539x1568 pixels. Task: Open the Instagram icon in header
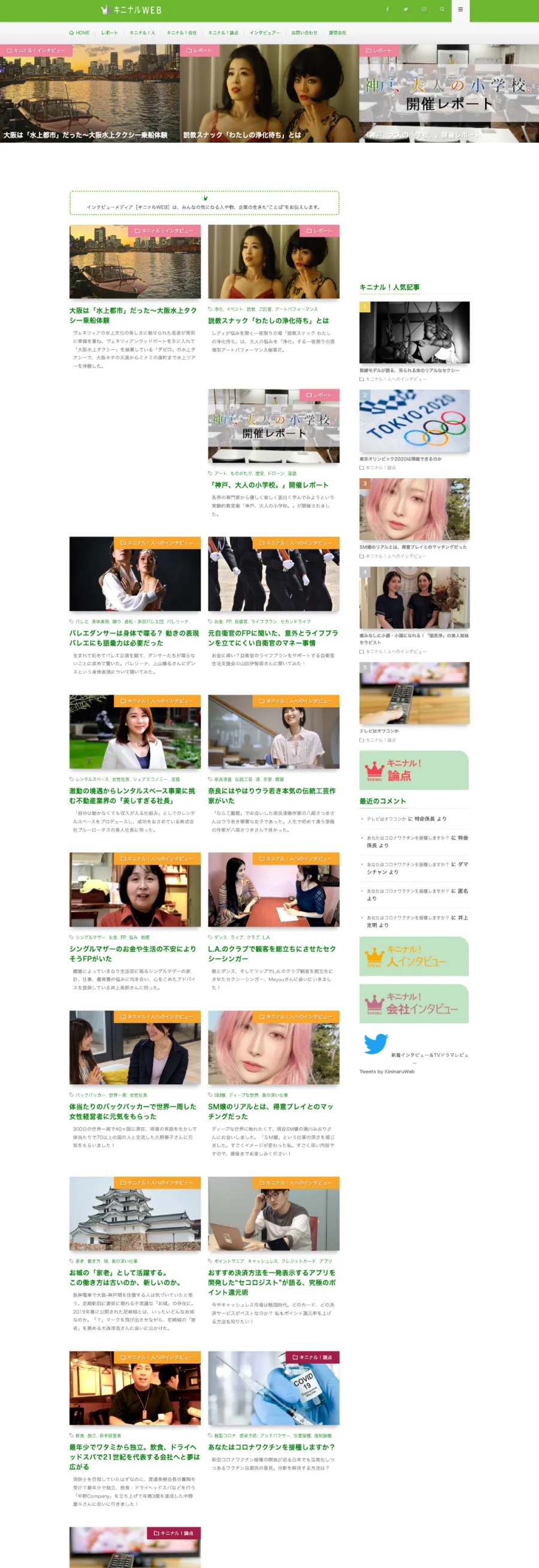click(x=424, y=10)
